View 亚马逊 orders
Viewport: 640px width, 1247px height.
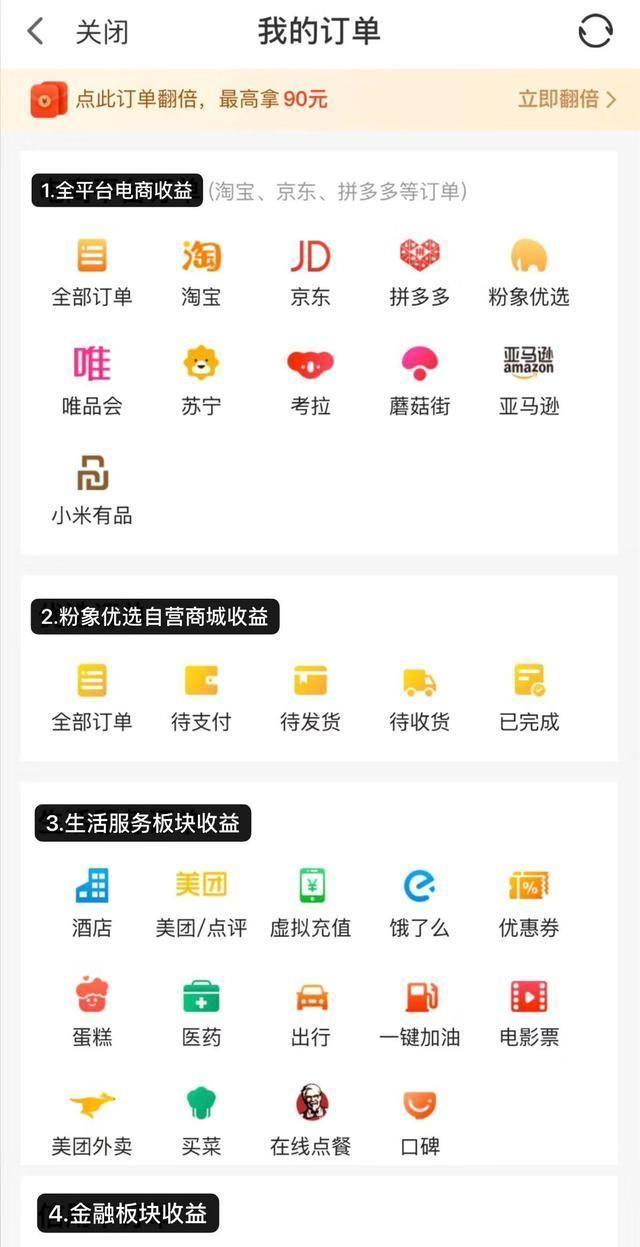click(528, 380)
